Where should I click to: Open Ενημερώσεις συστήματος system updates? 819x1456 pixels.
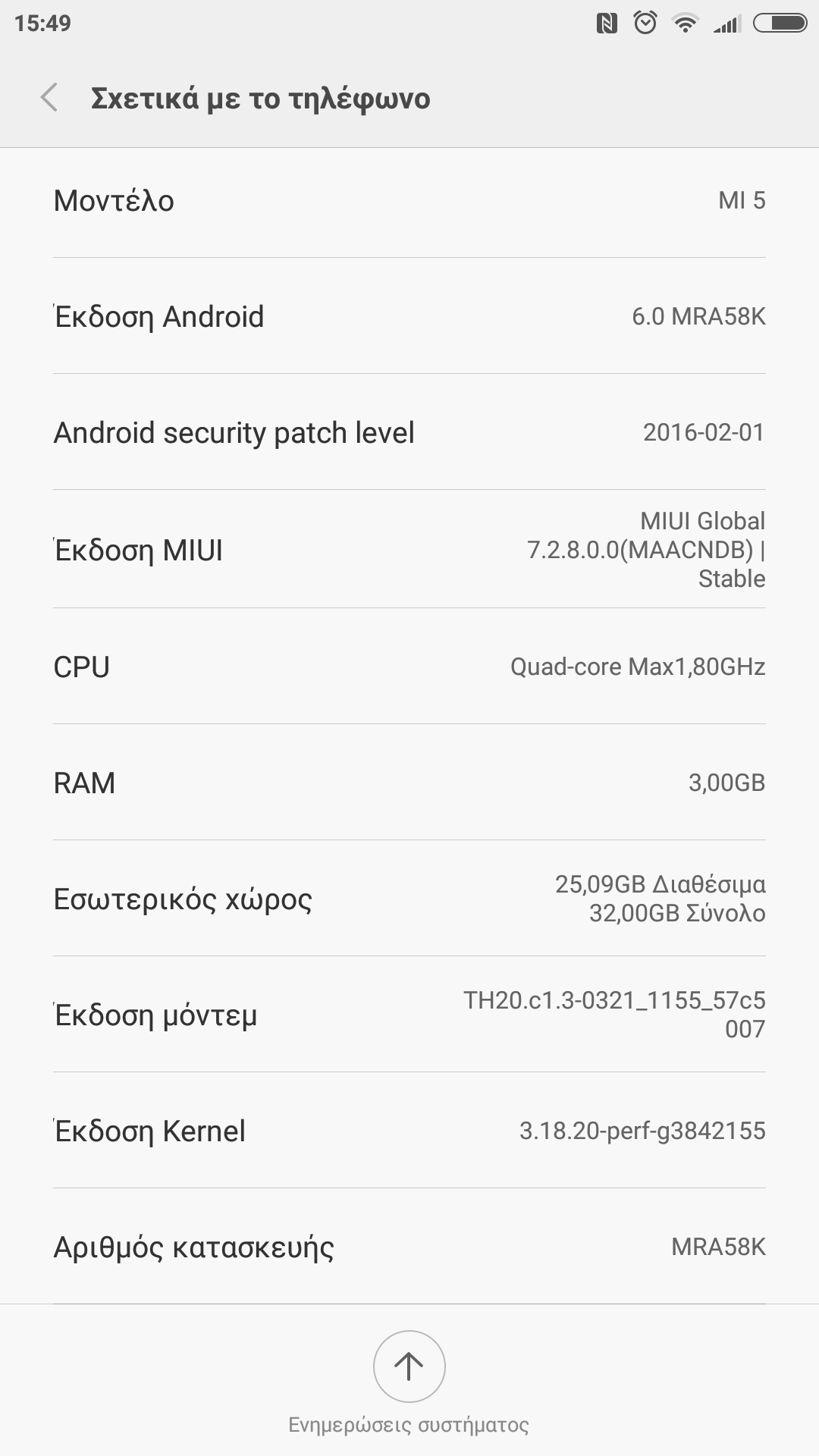(409, 1367)
